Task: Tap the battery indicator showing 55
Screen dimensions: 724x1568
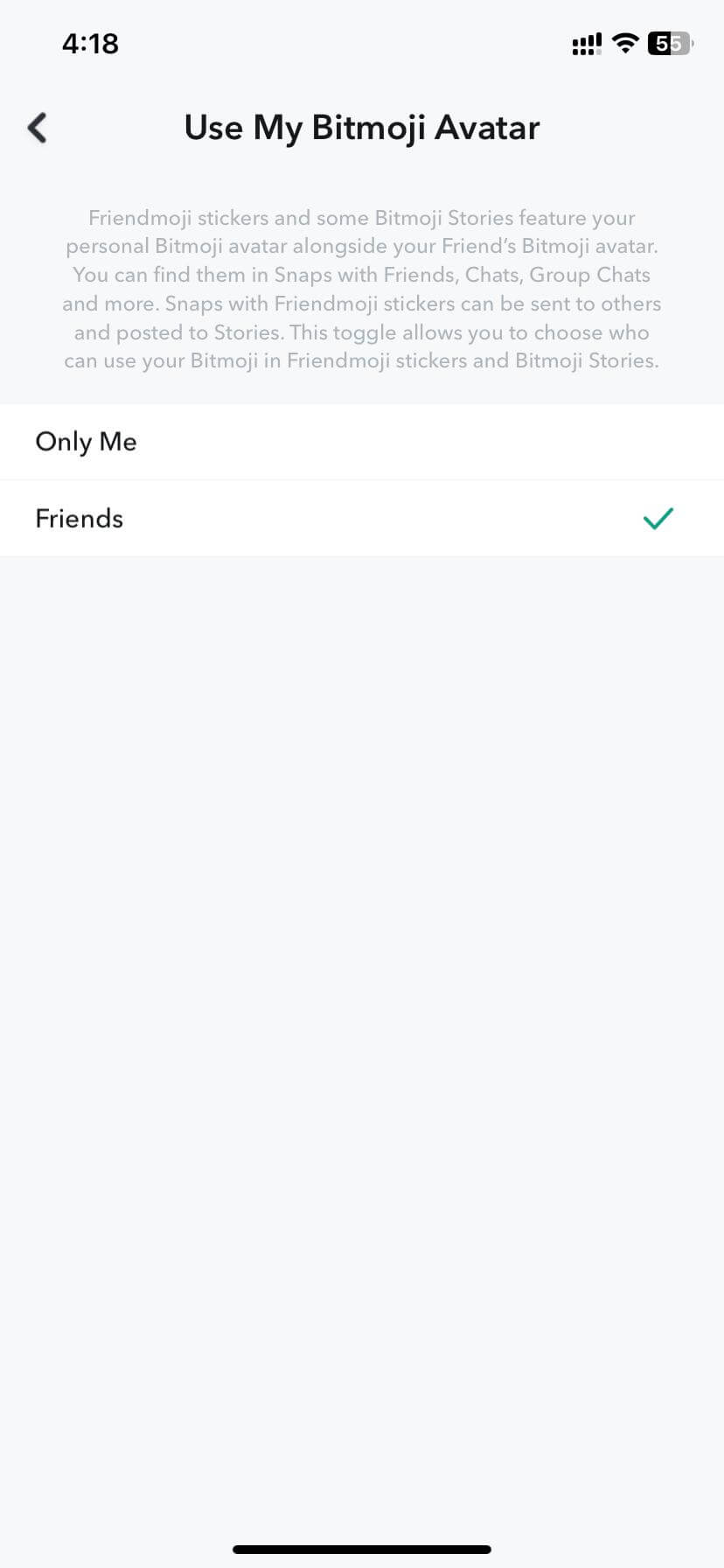Action: [x=670, y=43]
